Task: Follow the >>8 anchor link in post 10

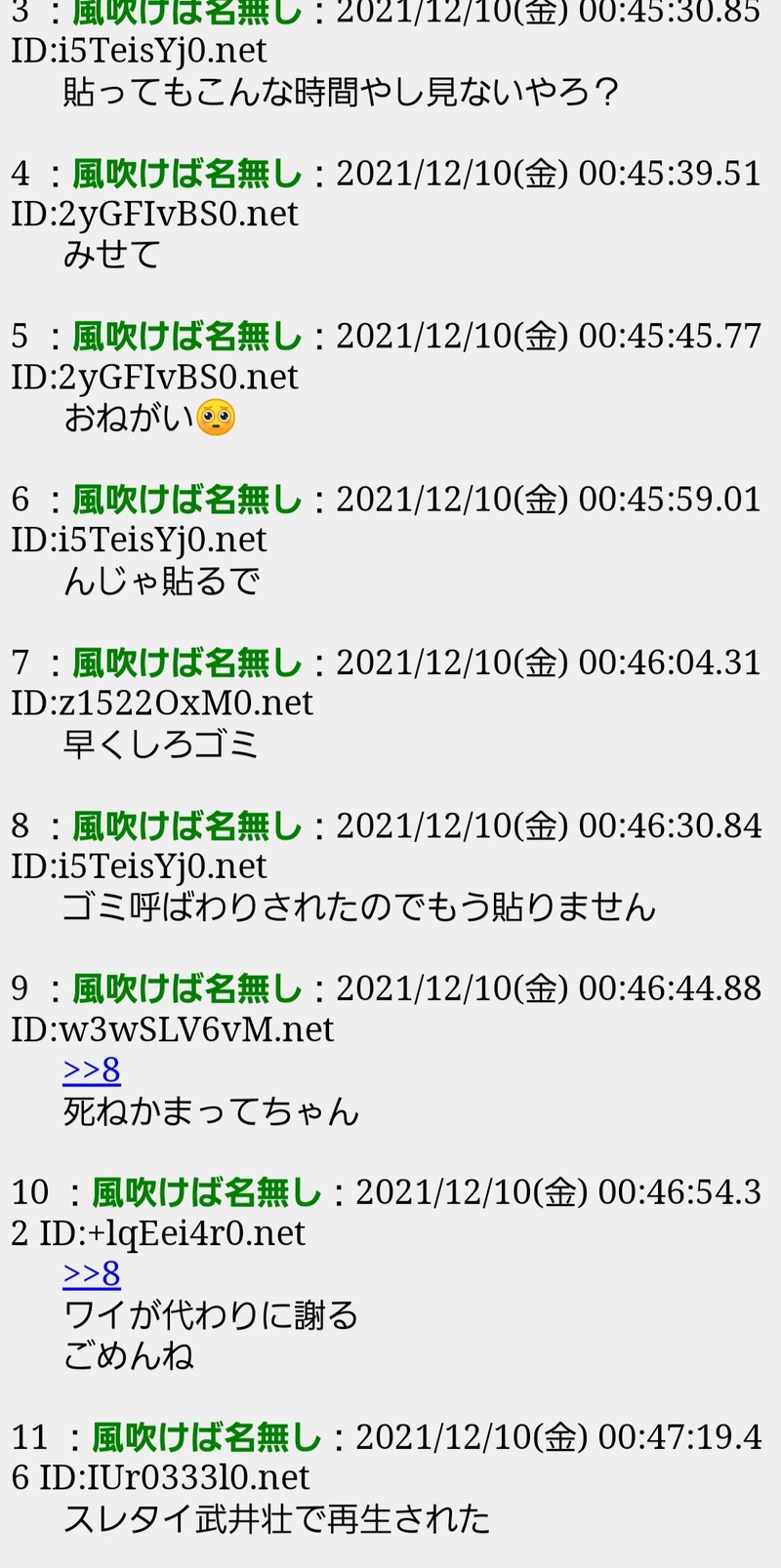Action: click(x=92, y=1273)
